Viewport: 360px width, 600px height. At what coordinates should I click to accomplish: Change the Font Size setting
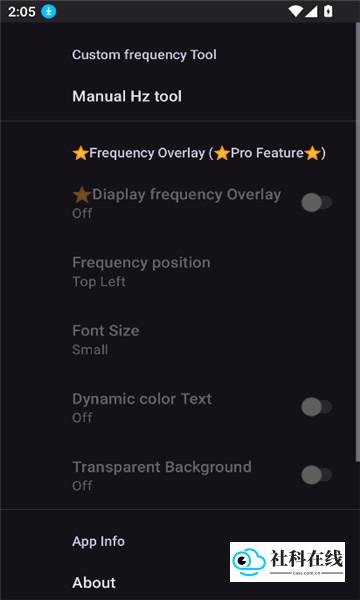pos(178,340)
